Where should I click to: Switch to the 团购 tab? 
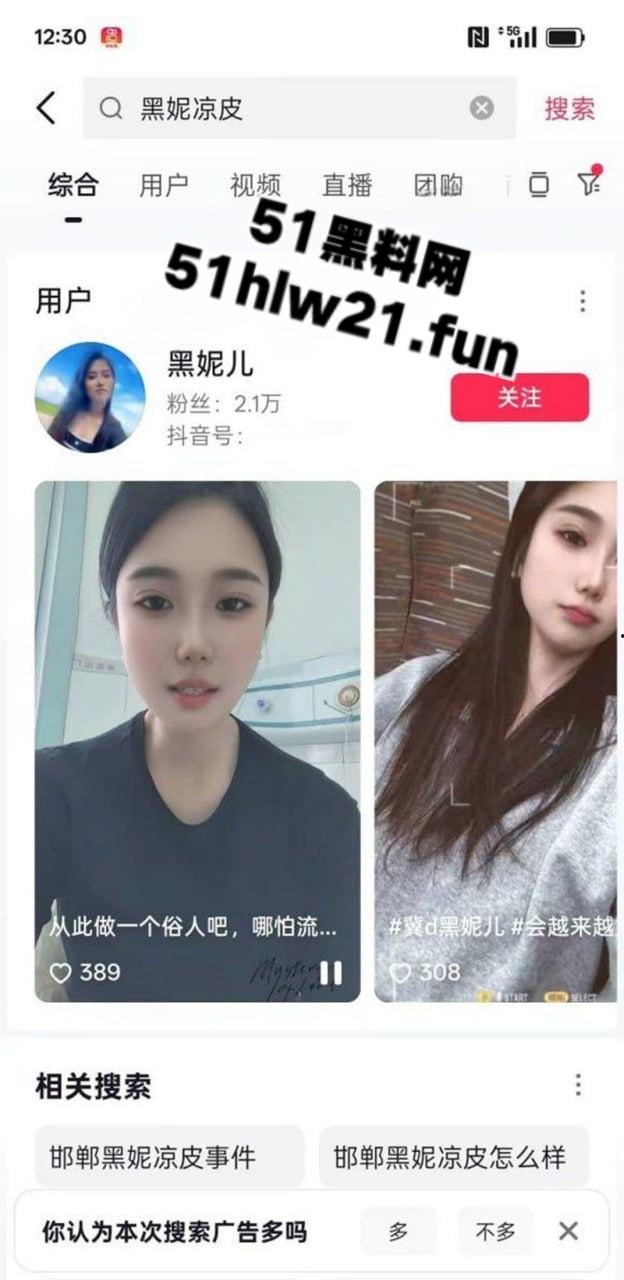point(438,185)
